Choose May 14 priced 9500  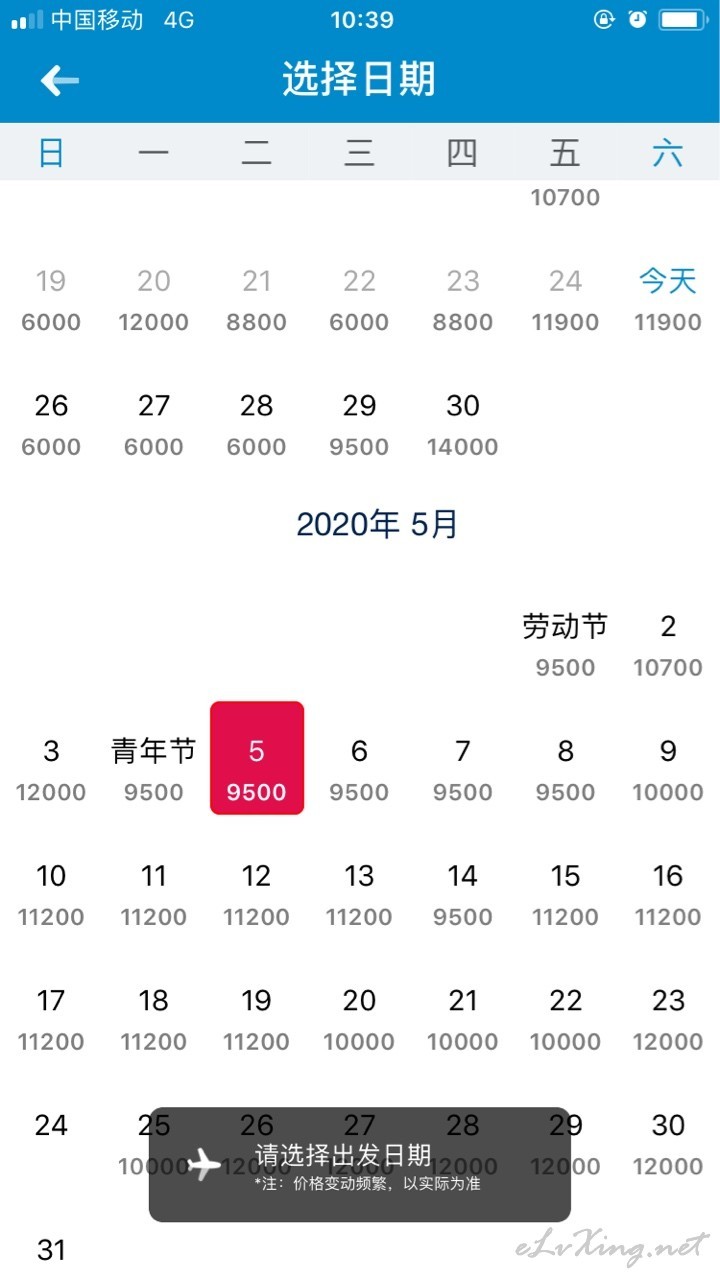[462, 895]
